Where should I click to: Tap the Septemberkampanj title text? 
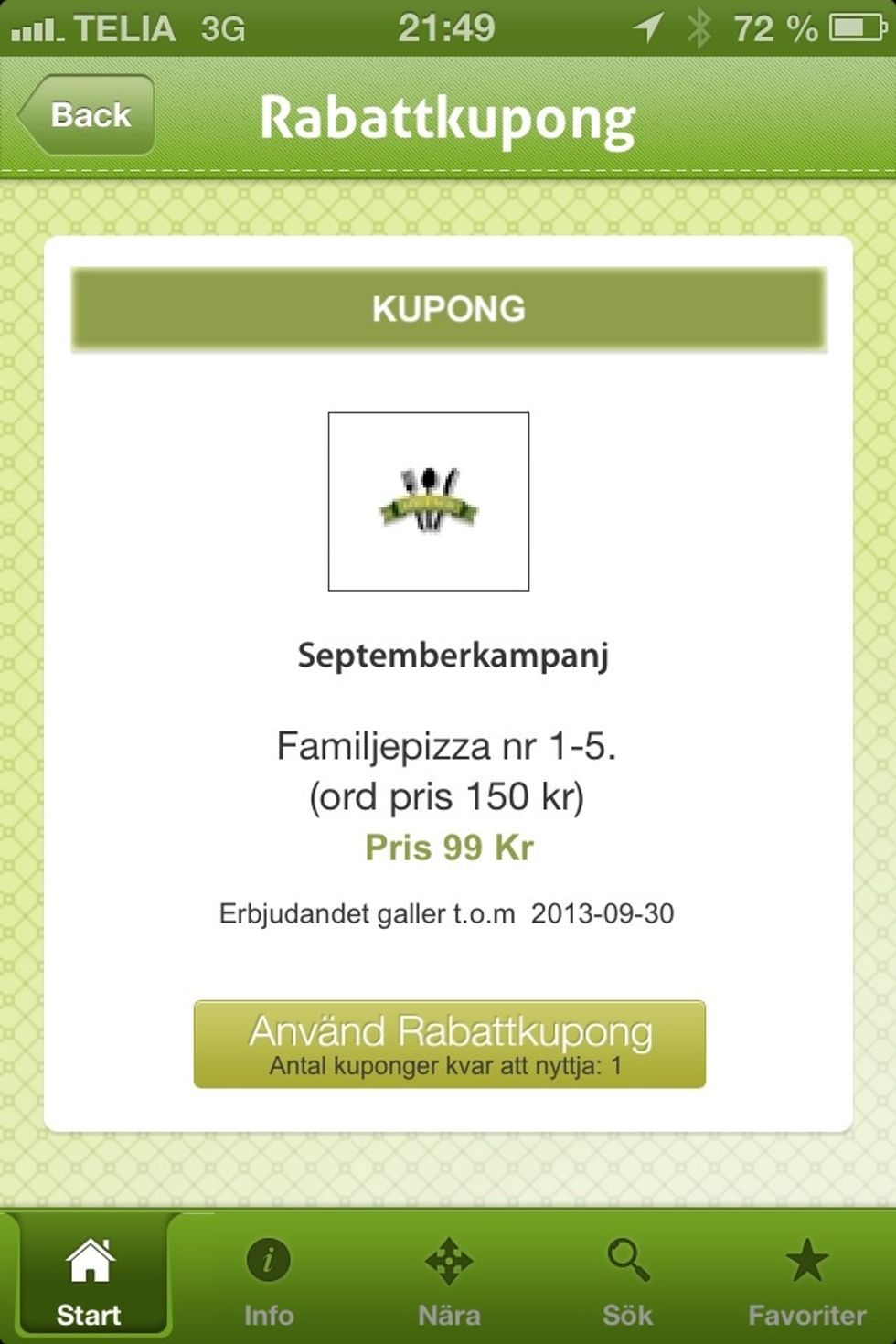point(455,655)
